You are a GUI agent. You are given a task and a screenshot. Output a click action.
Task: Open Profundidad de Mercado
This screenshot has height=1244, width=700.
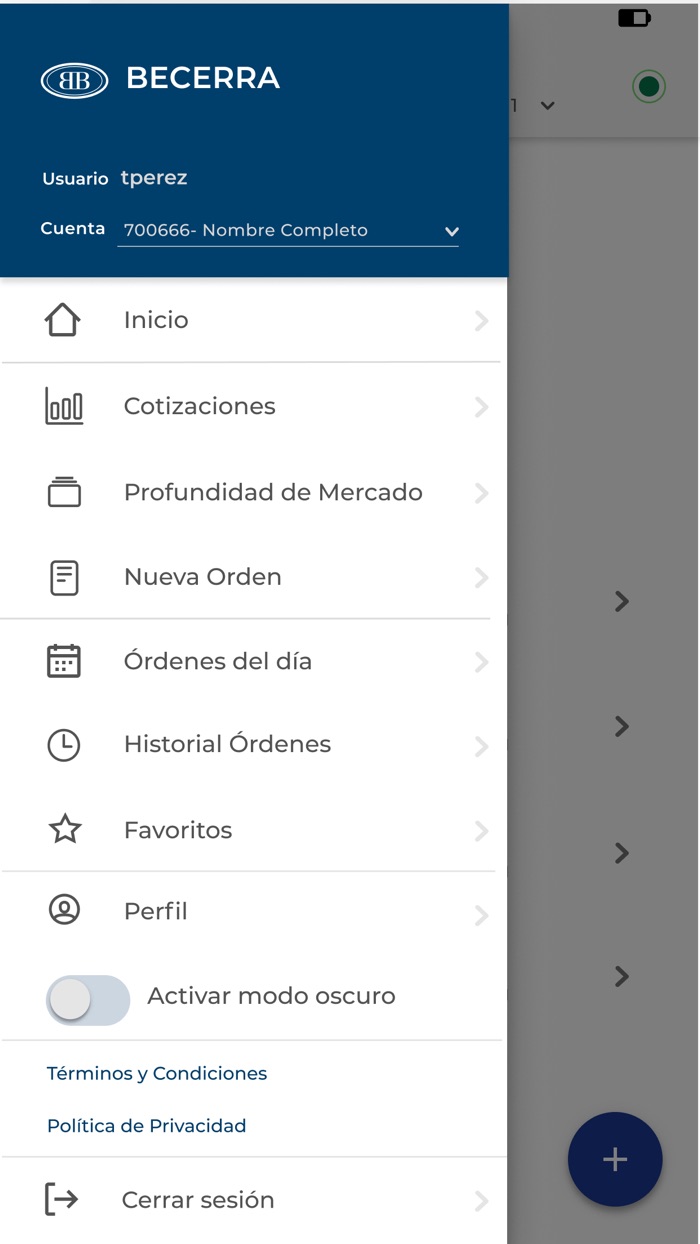tap(254, 492)
